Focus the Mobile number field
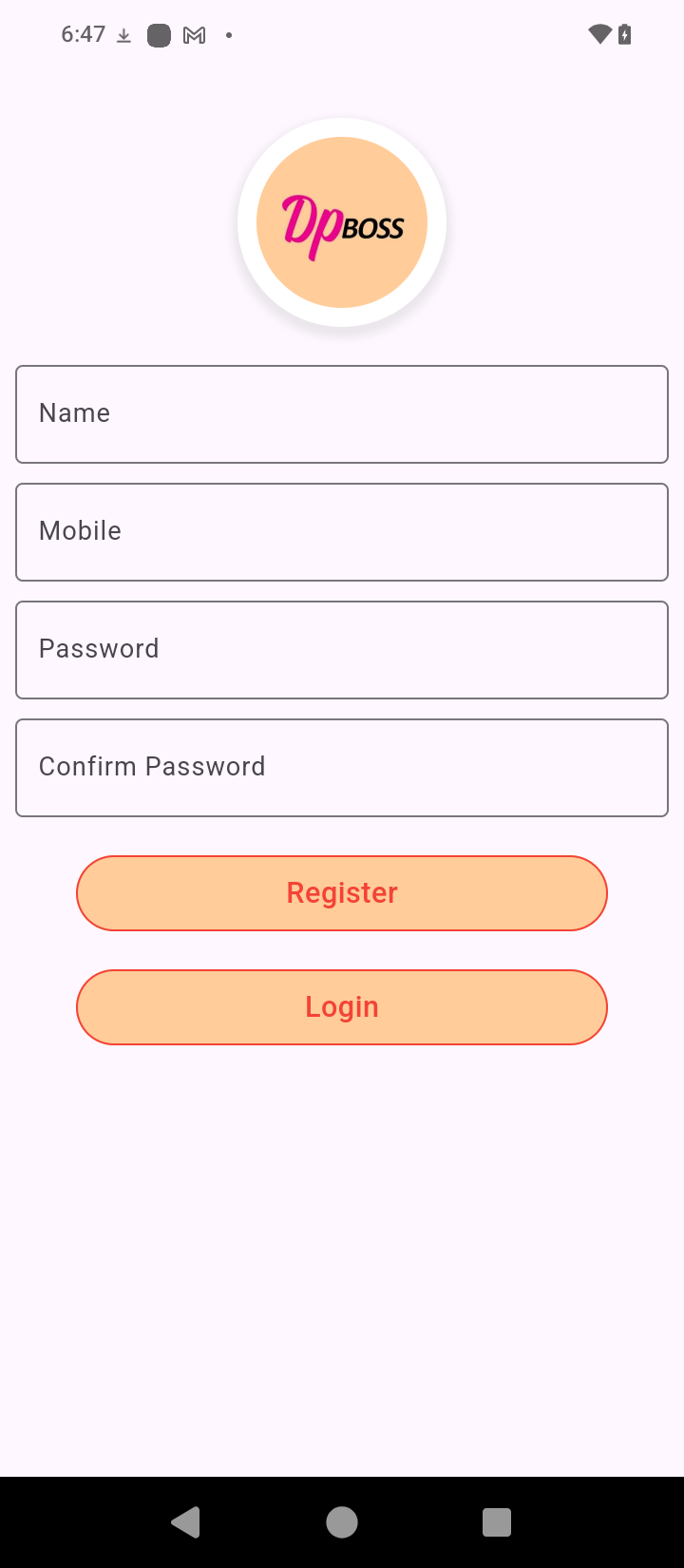This screenshot has height=1568, width=684. click(342, 532)
